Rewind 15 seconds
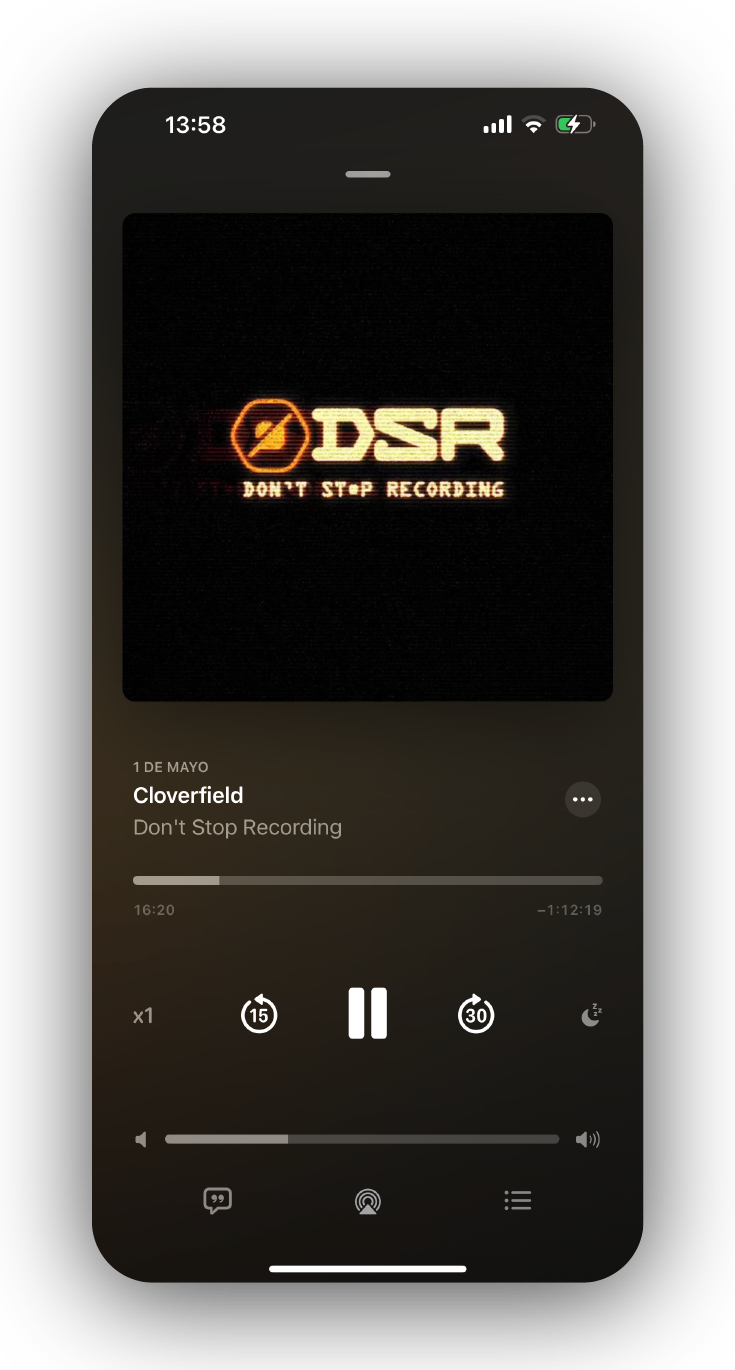 (259, 1015)
